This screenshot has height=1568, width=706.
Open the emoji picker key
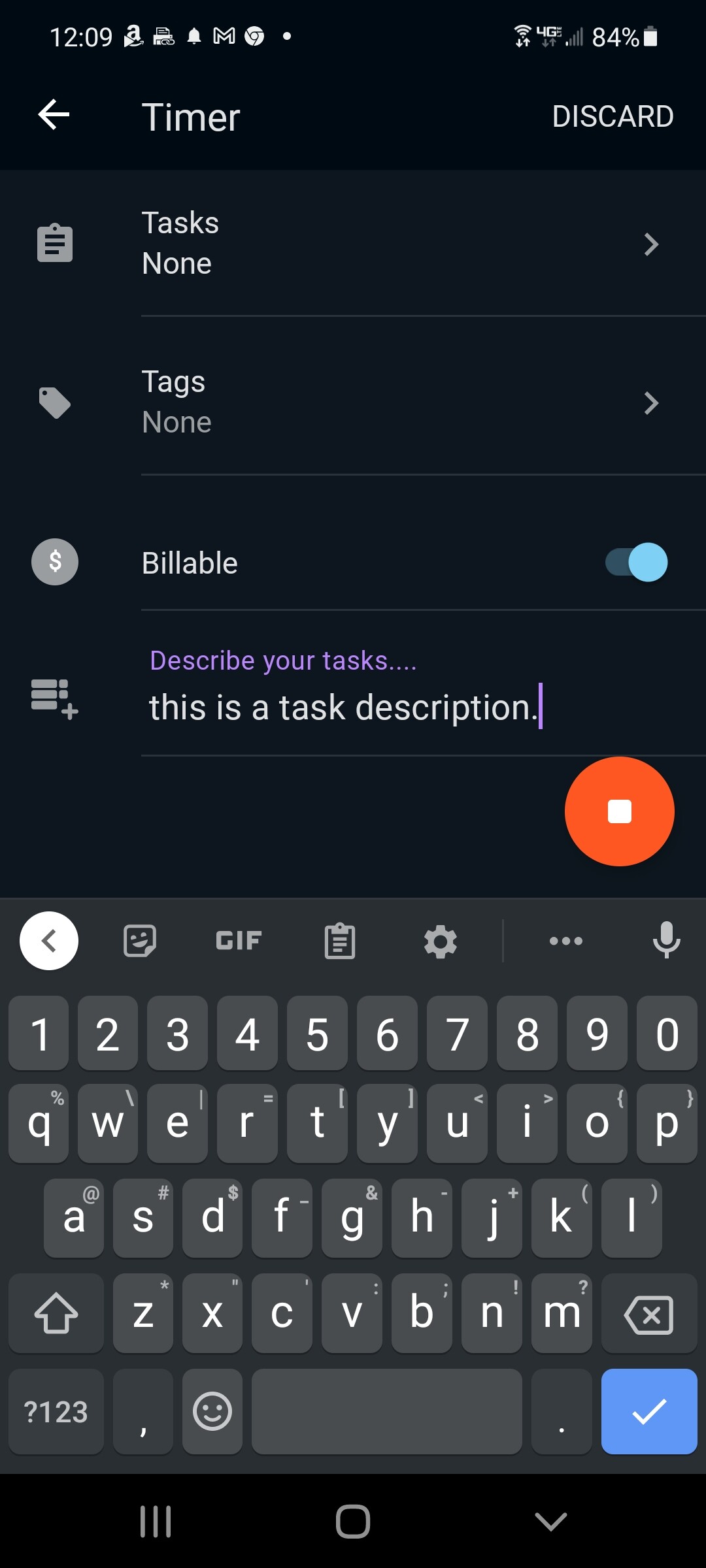(212, 1411)
